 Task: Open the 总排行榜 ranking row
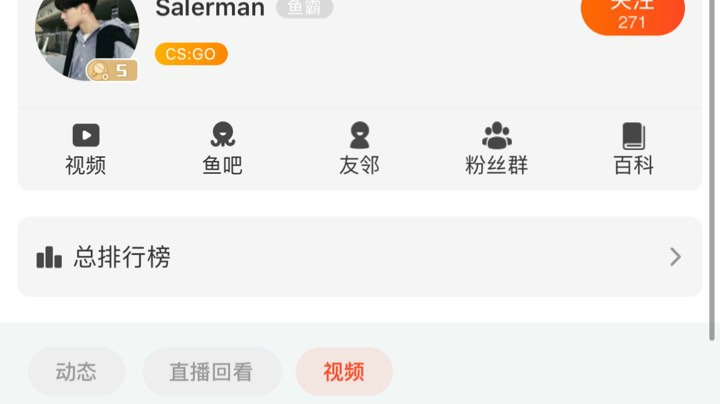tap(360, 257)
